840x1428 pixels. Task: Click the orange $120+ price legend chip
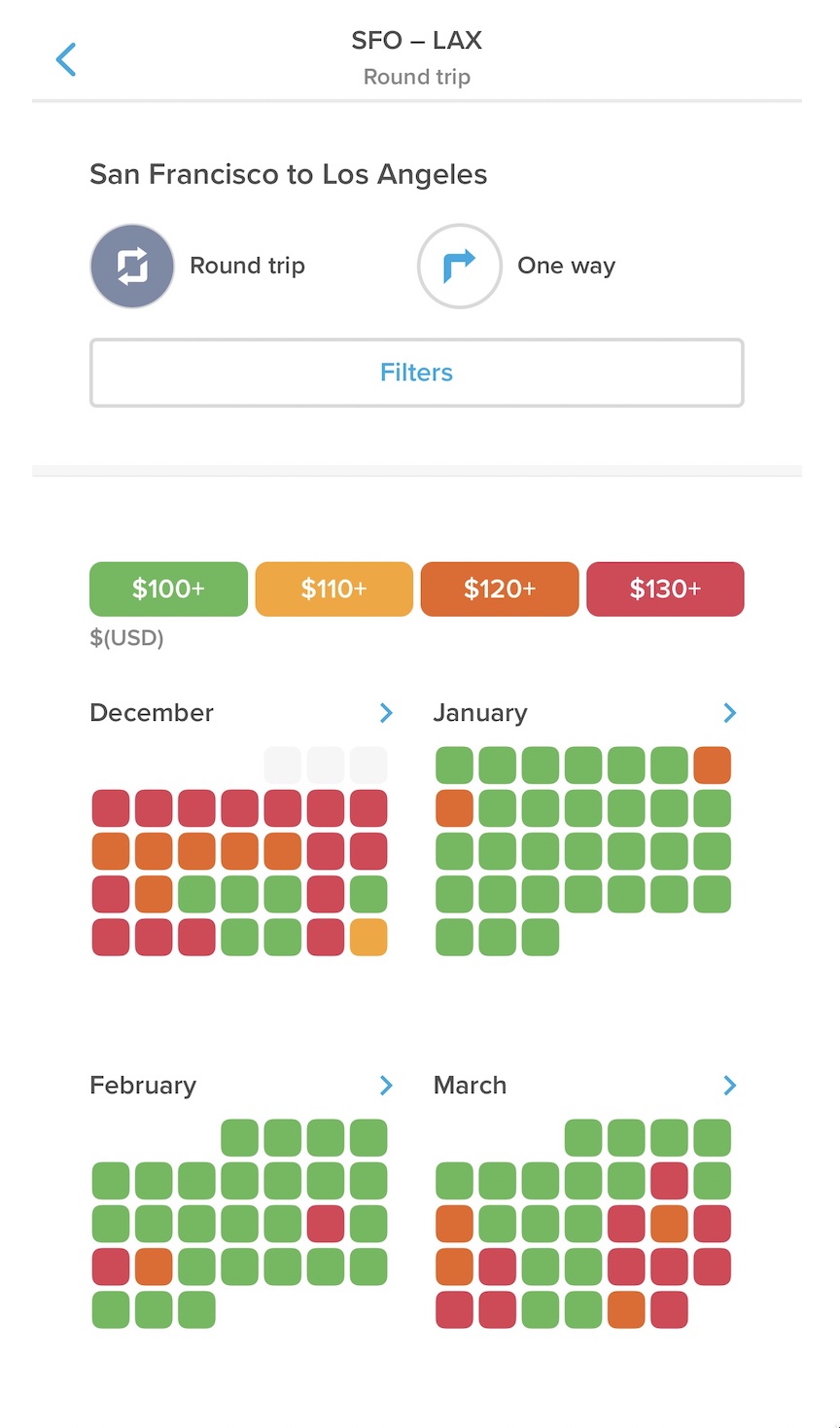click(499, 589)
